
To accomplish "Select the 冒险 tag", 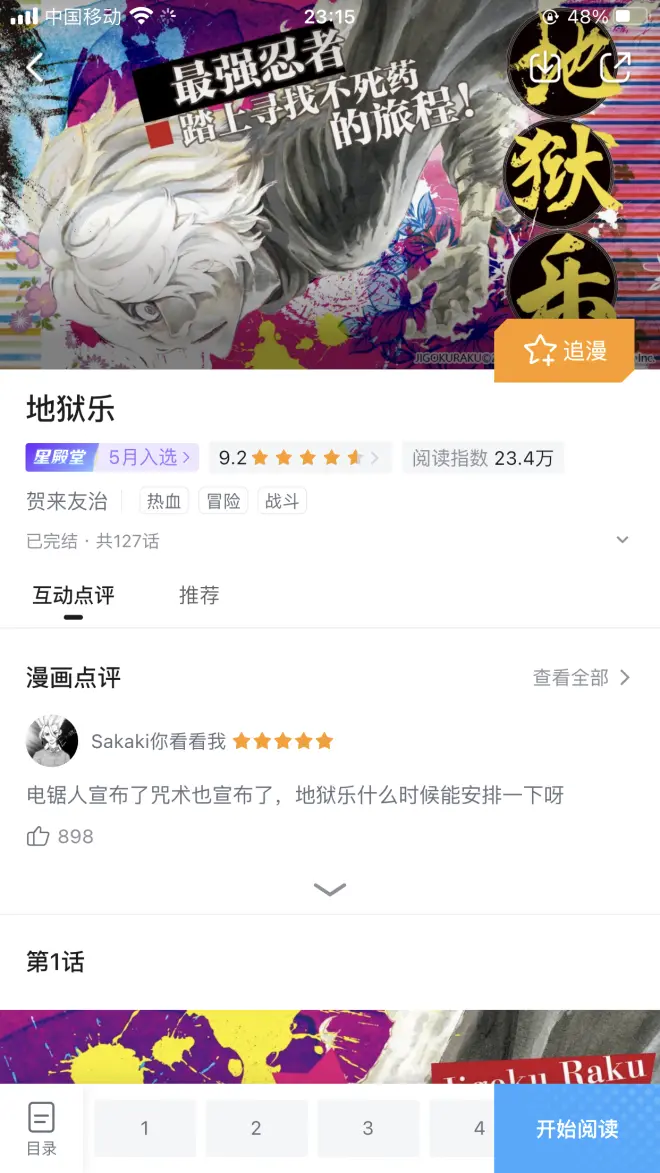I will click(x=223, y=501).
